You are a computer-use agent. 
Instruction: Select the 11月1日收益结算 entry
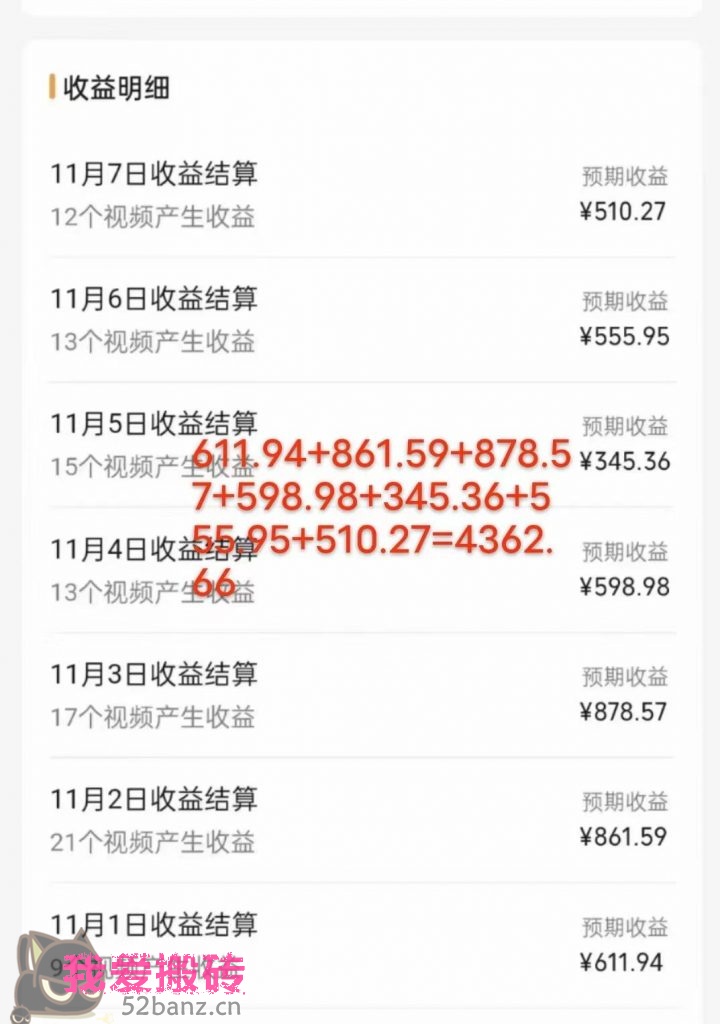(155, 925)
